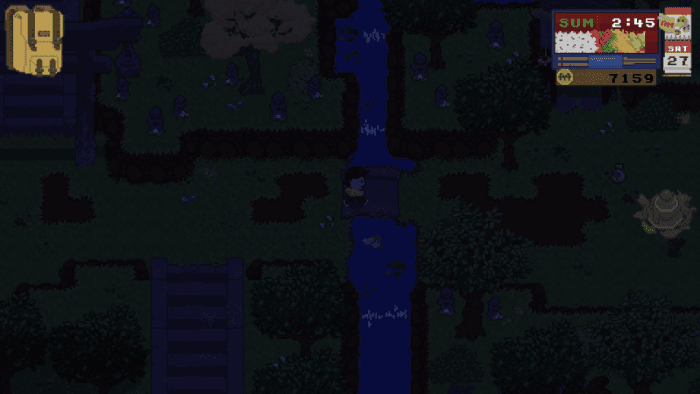
Task: Open the backpack inventory
Action: tap(34, 40)
